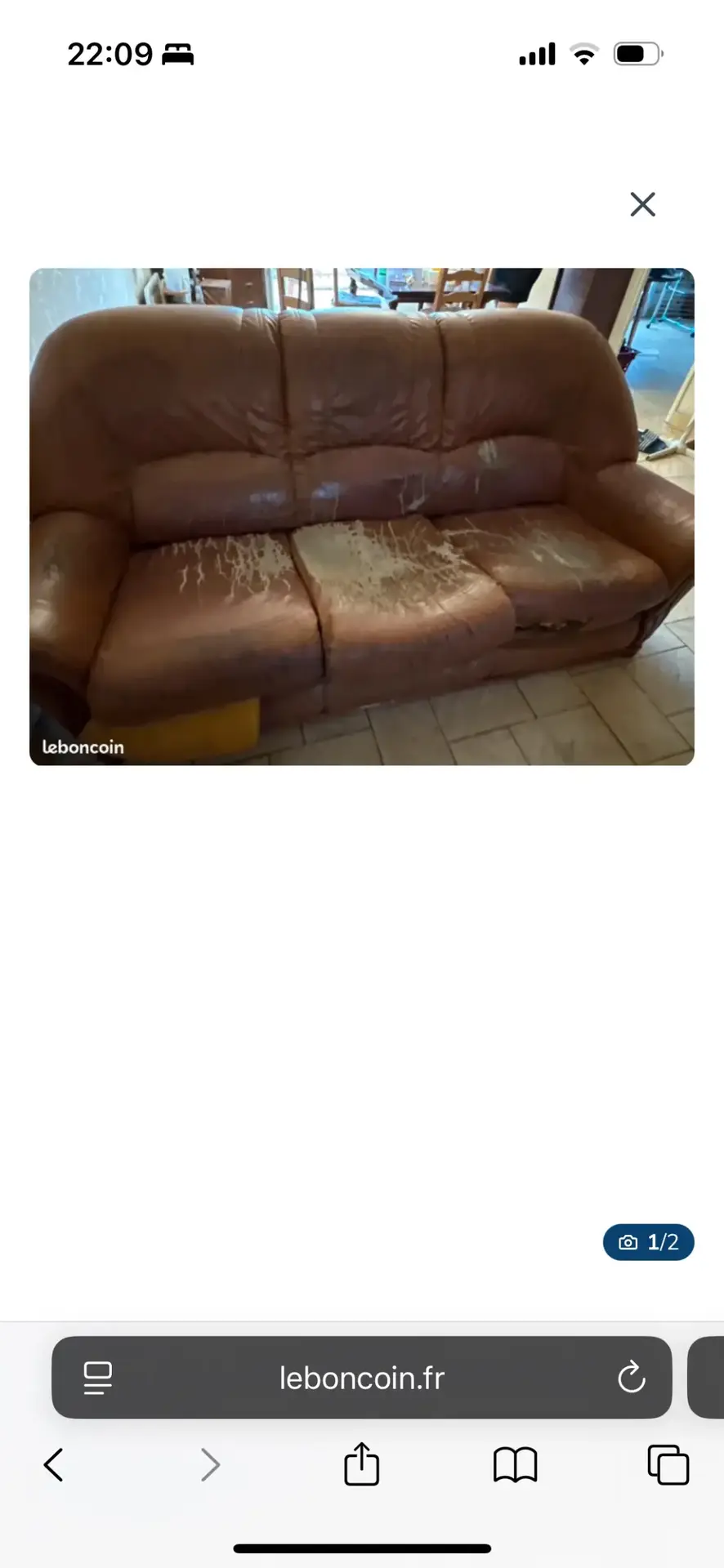Go back to the previous page
Screen dimensions: 724x1568
point(54,1464)
